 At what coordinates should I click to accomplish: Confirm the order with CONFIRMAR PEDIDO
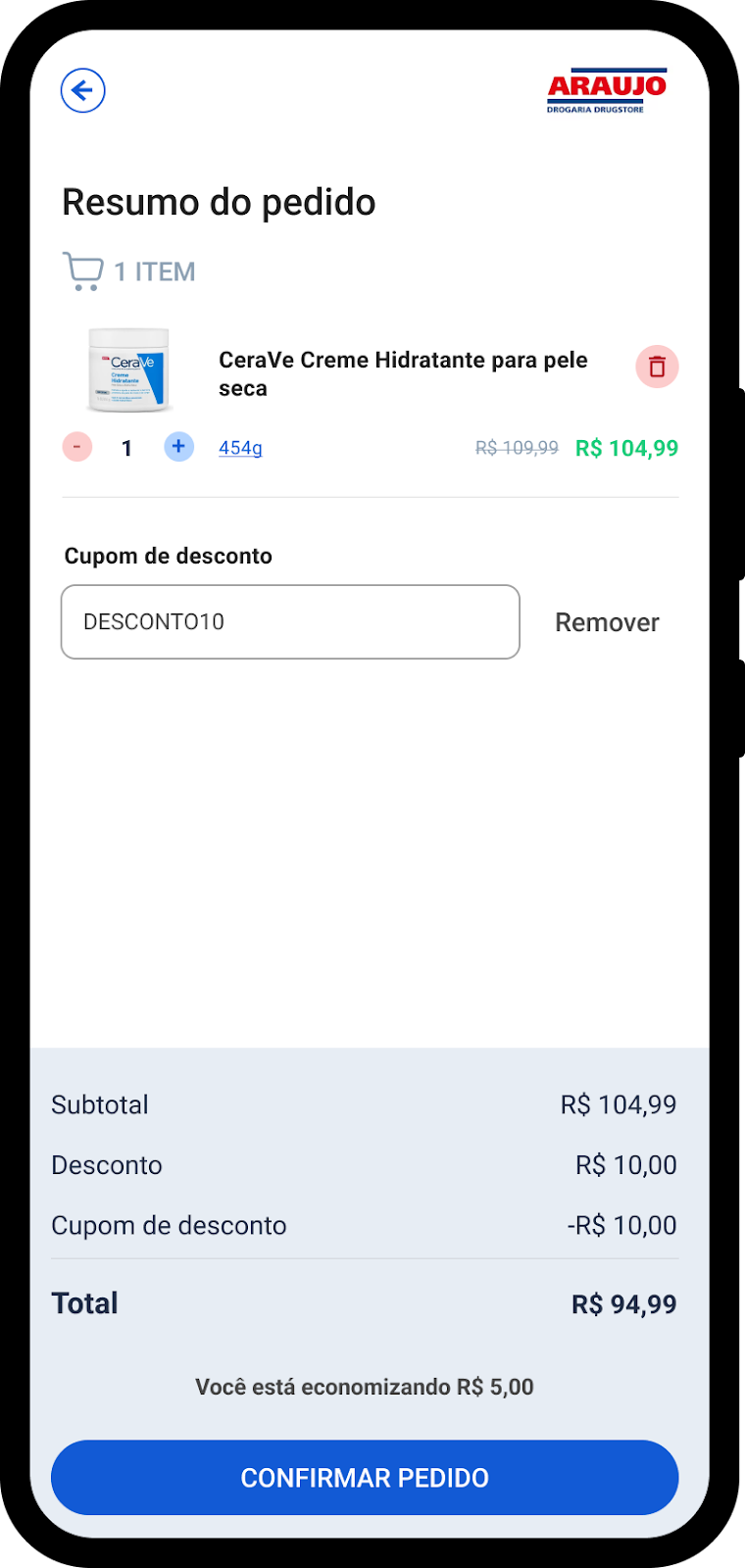(x=365, y=1477)
